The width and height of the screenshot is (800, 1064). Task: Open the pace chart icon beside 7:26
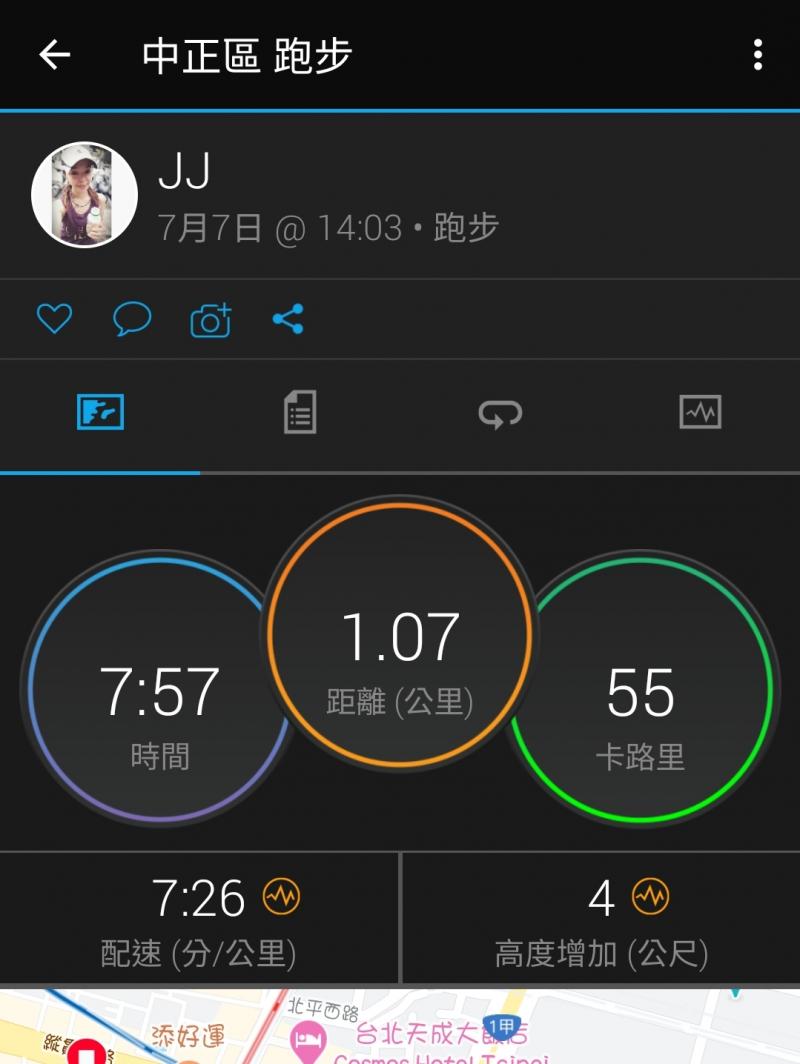tap(281, 897)
